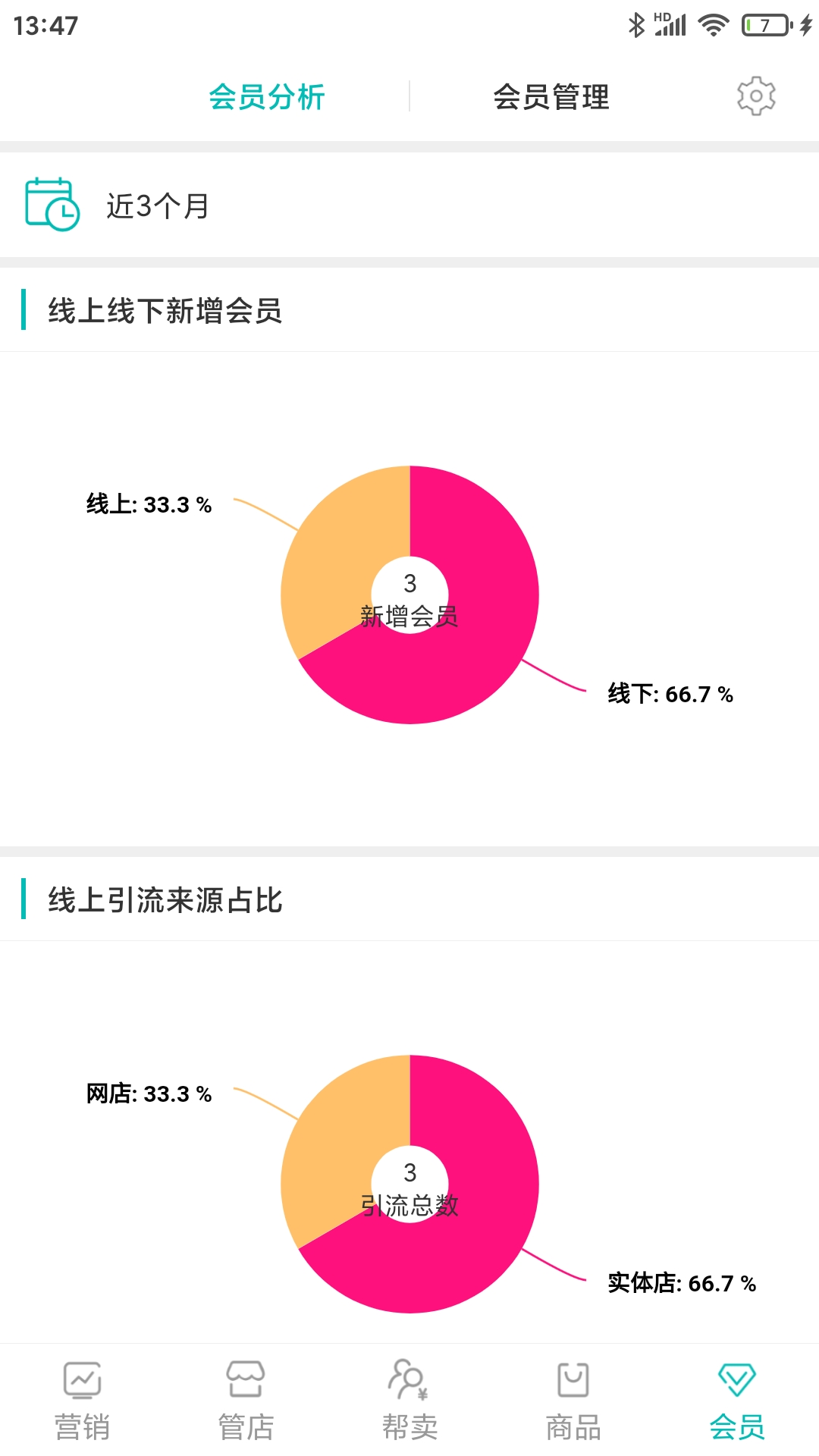
Task: Click the 线上: 33.3 % label
Action: 149,504
